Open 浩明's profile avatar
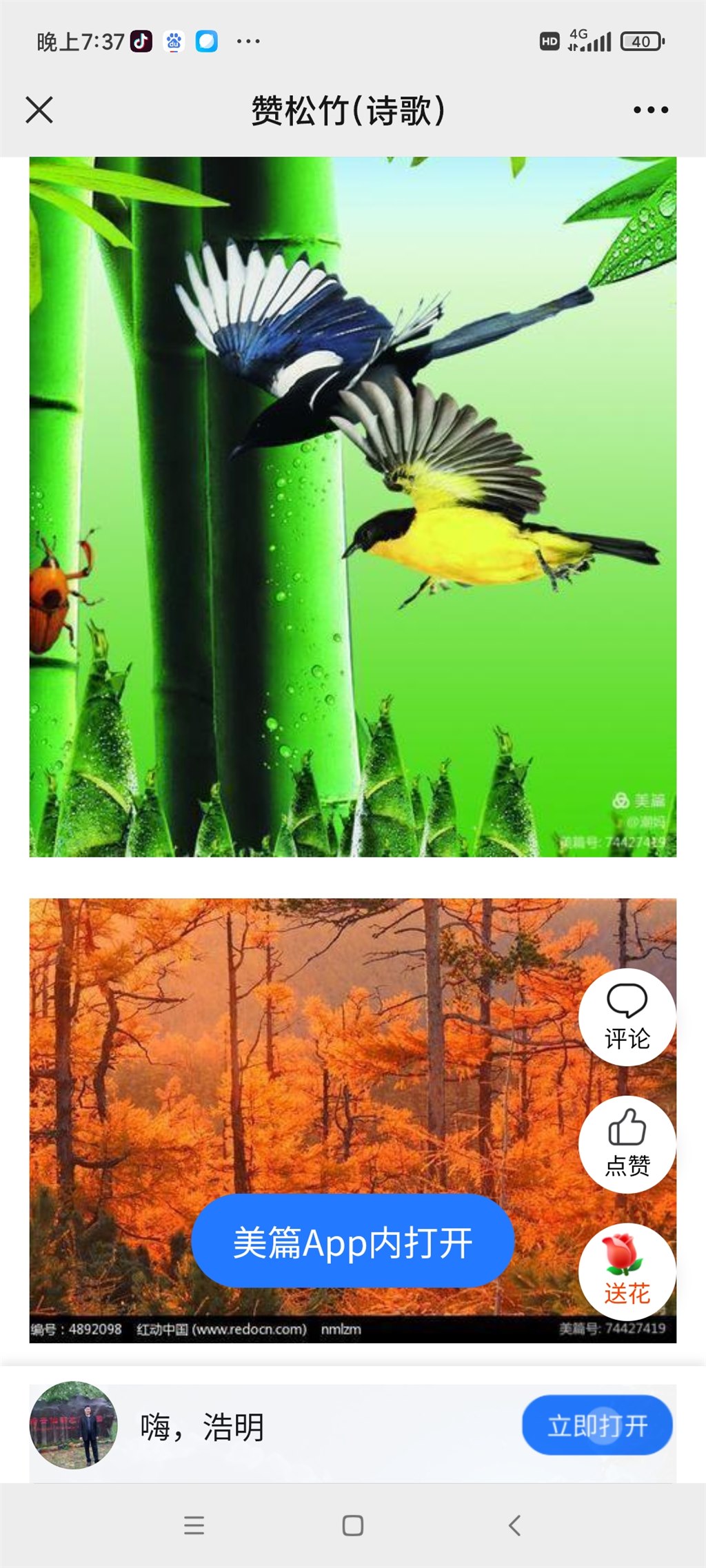This screenshot has width=706, height=1568. coord(74,1425)
